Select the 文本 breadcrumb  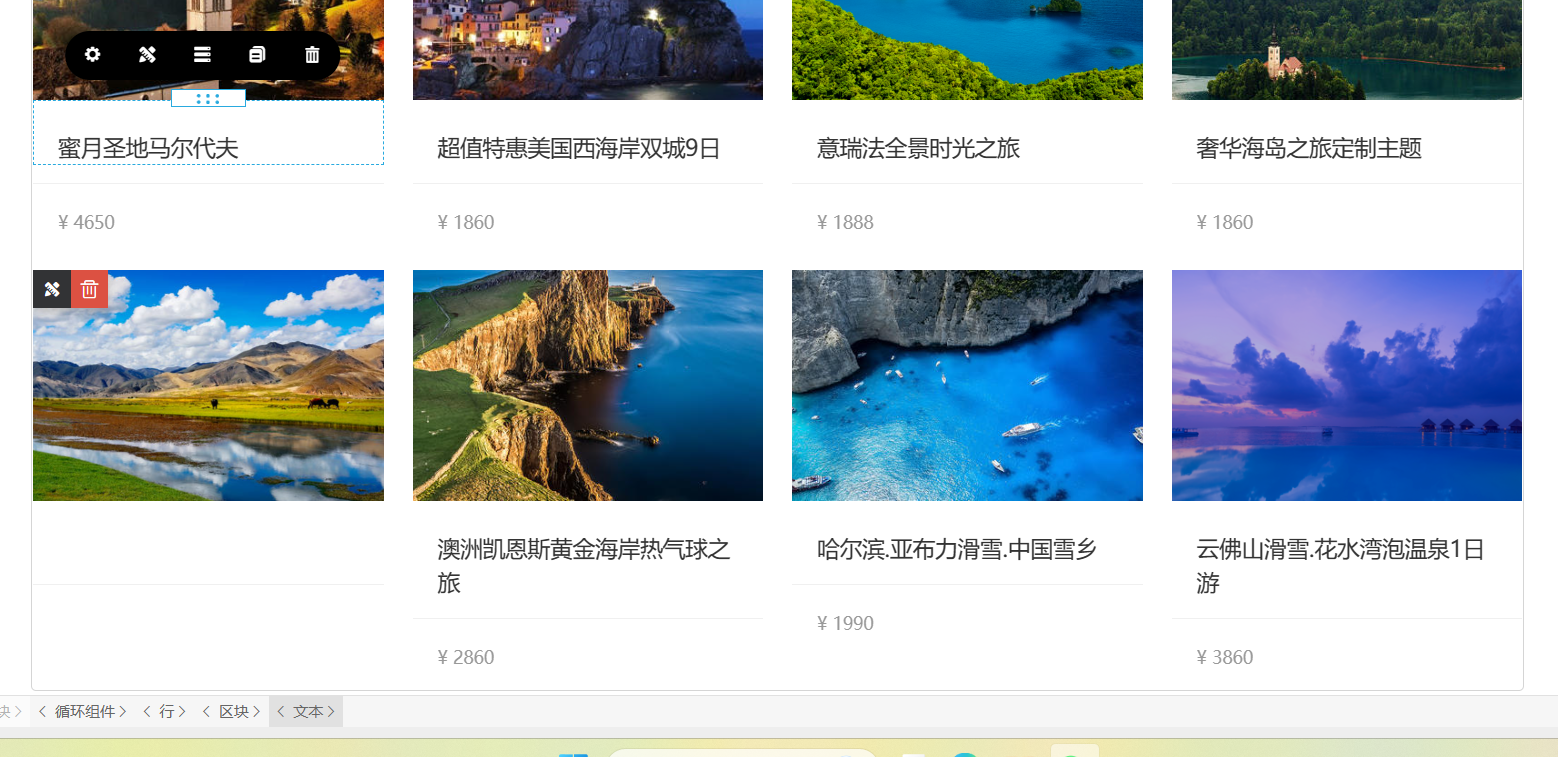tap(307, 712)
